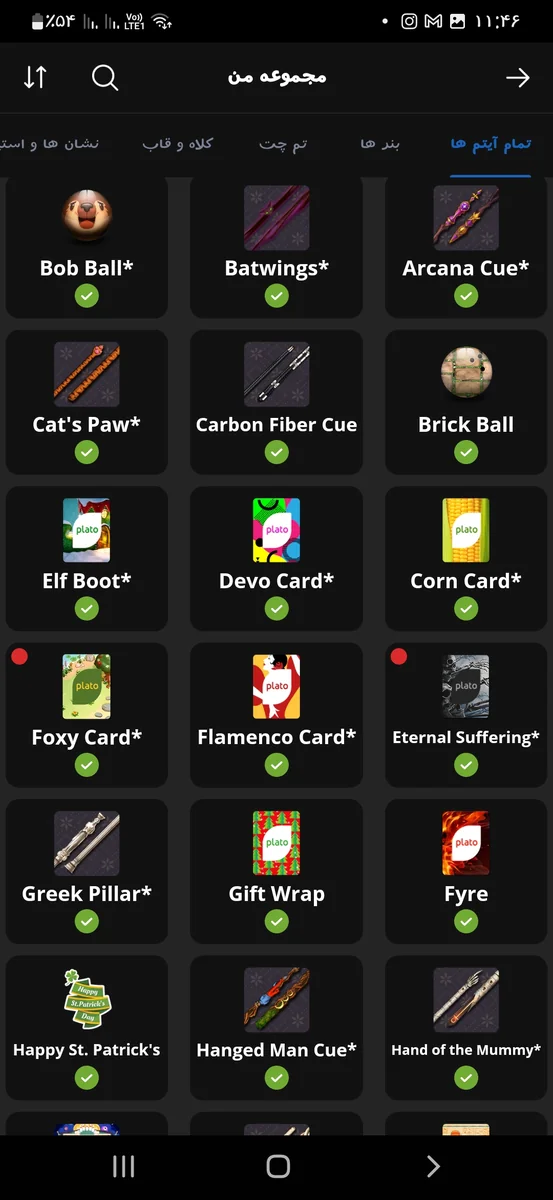Go back using the top arrow
Screen dimensions: 553x1200
pos(517,77)
